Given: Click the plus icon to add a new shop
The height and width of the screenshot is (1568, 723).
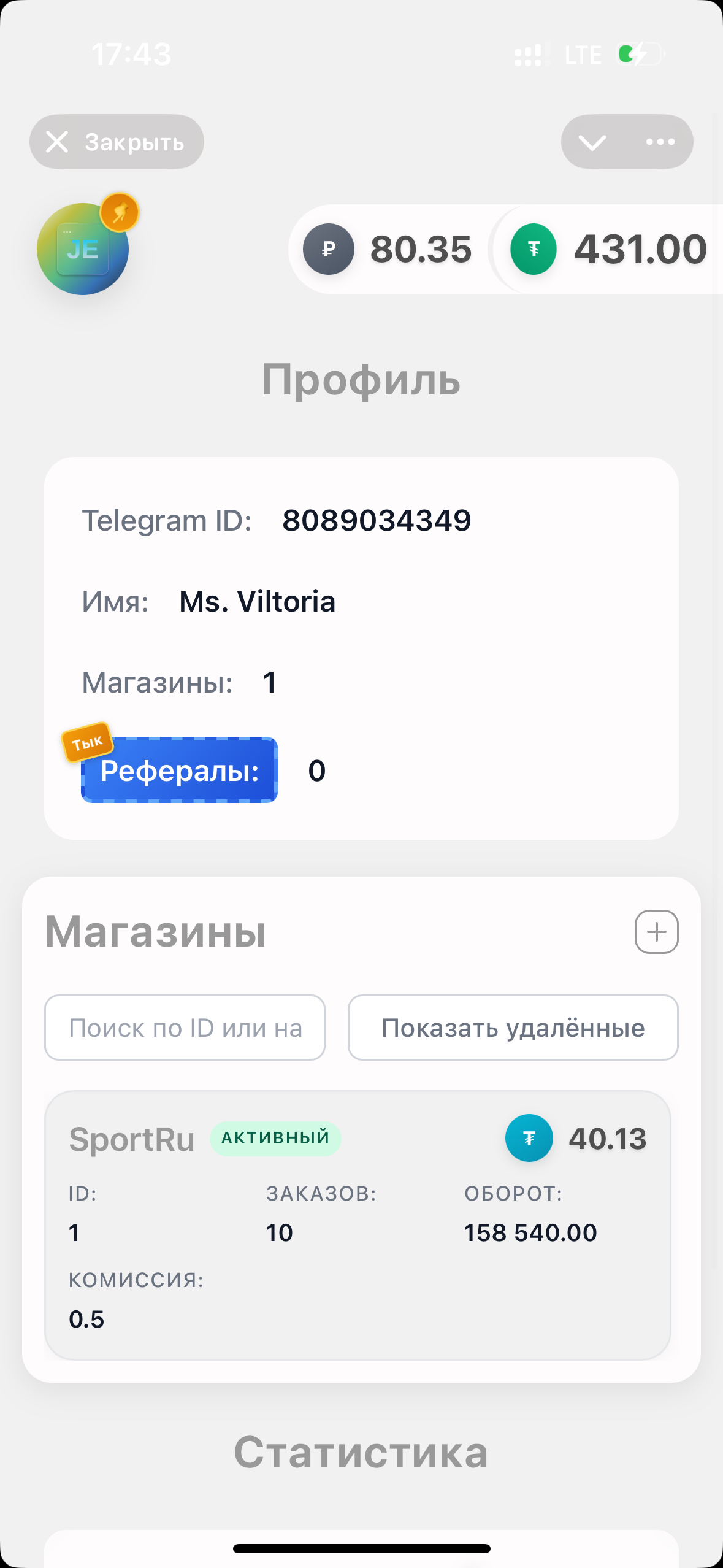Looking at the screenshot, I should point(656,932).
